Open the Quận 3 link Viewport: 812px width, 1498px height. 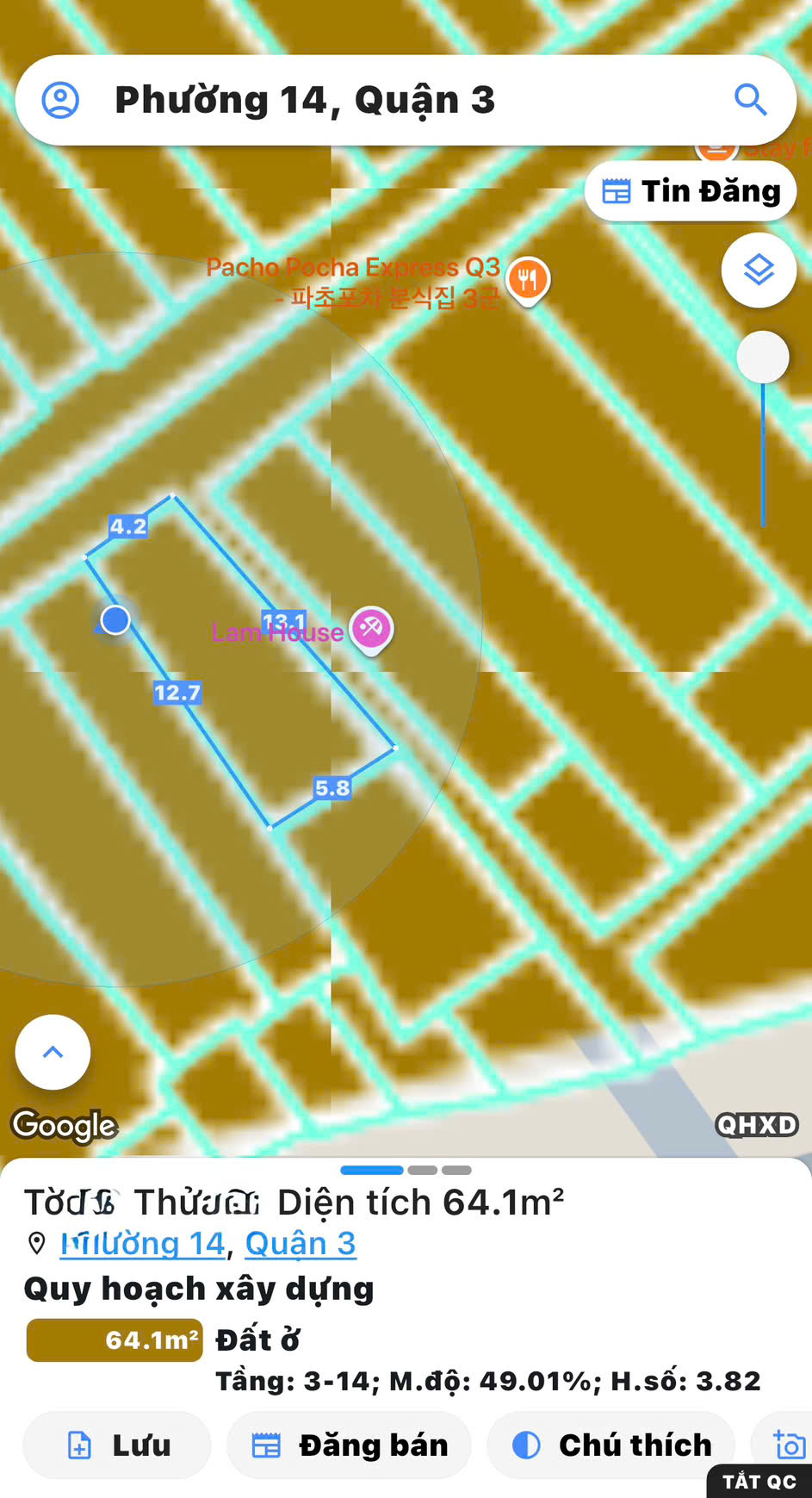pos(300,1243)
